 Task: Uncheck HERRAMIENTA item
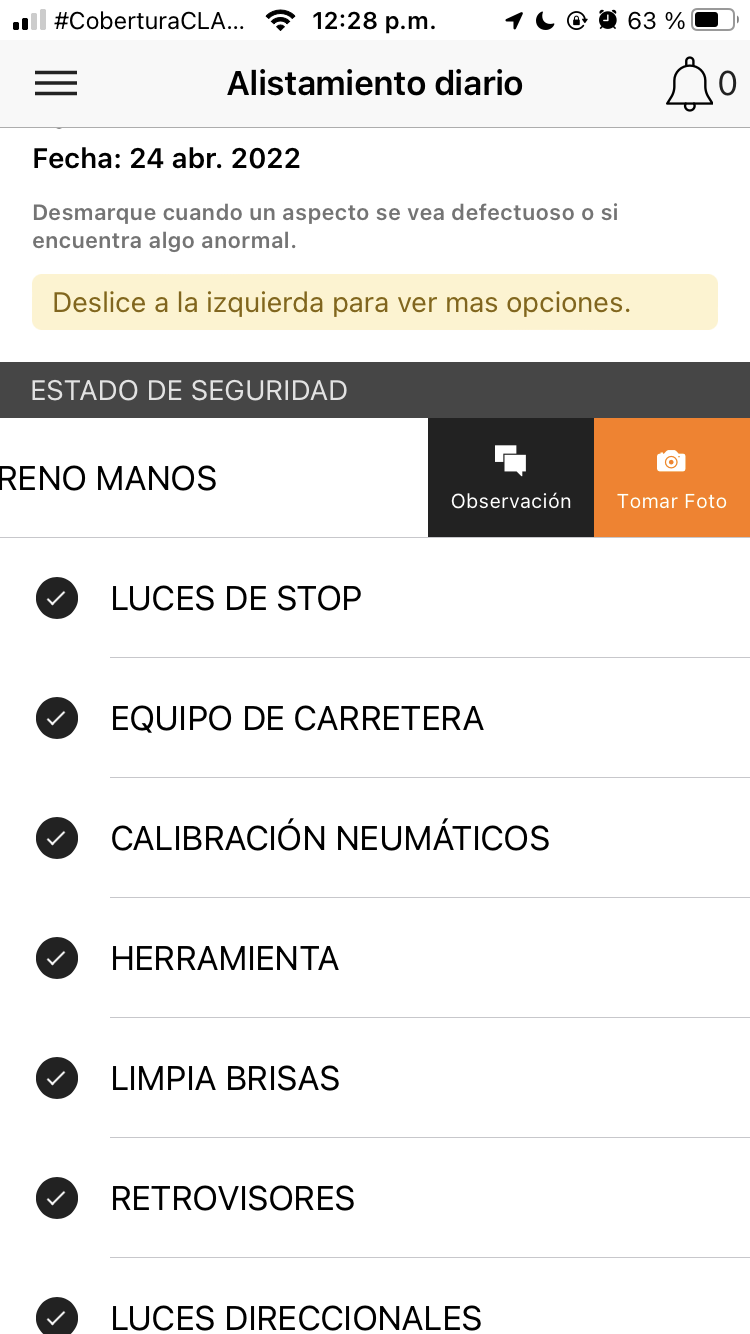click(x=57, y=958)
